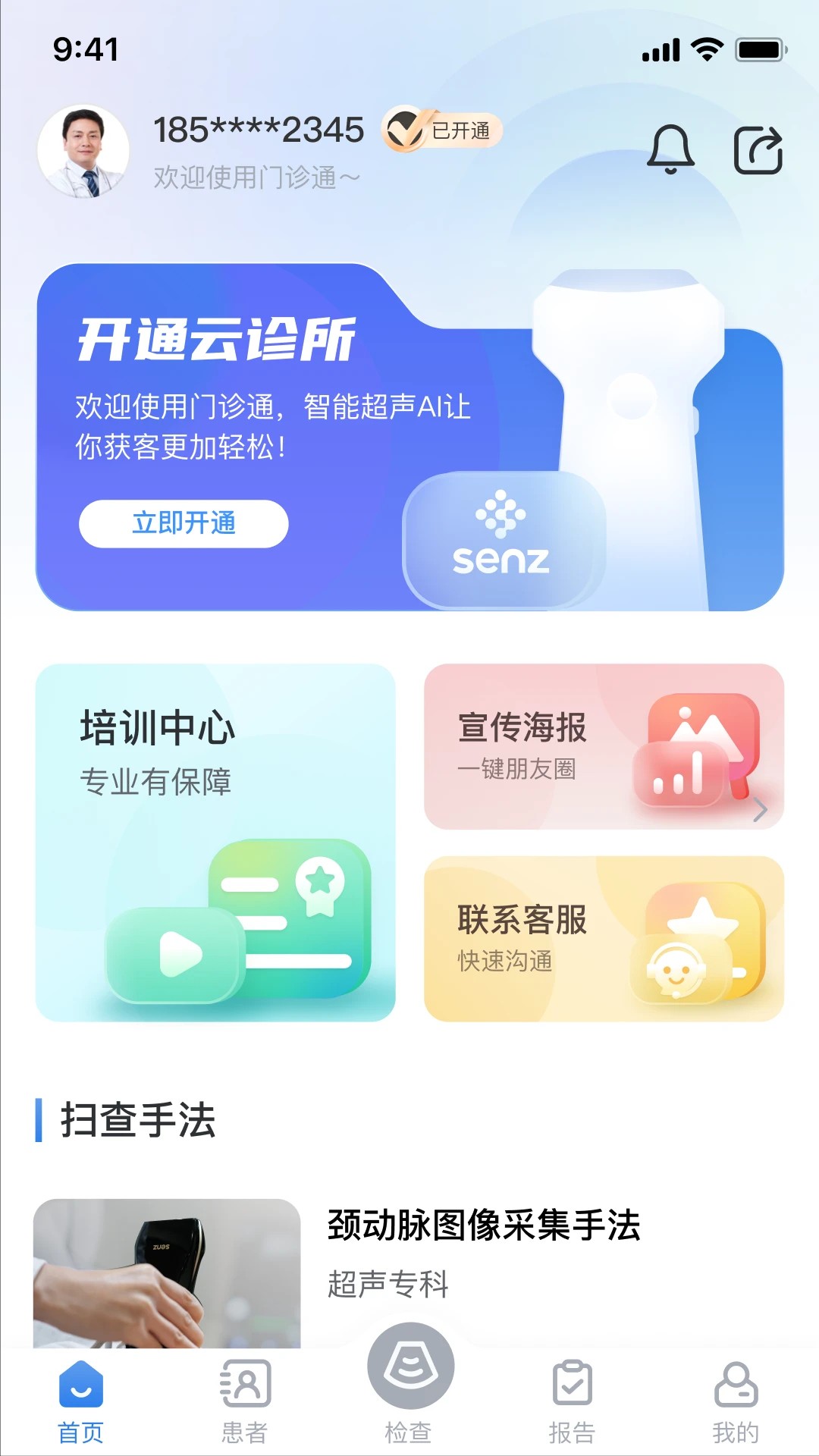Image resolution: width=819 pixels, height=1456 pixels.
Task: Tap the 已开通 verified status badge
Action: 443,129
